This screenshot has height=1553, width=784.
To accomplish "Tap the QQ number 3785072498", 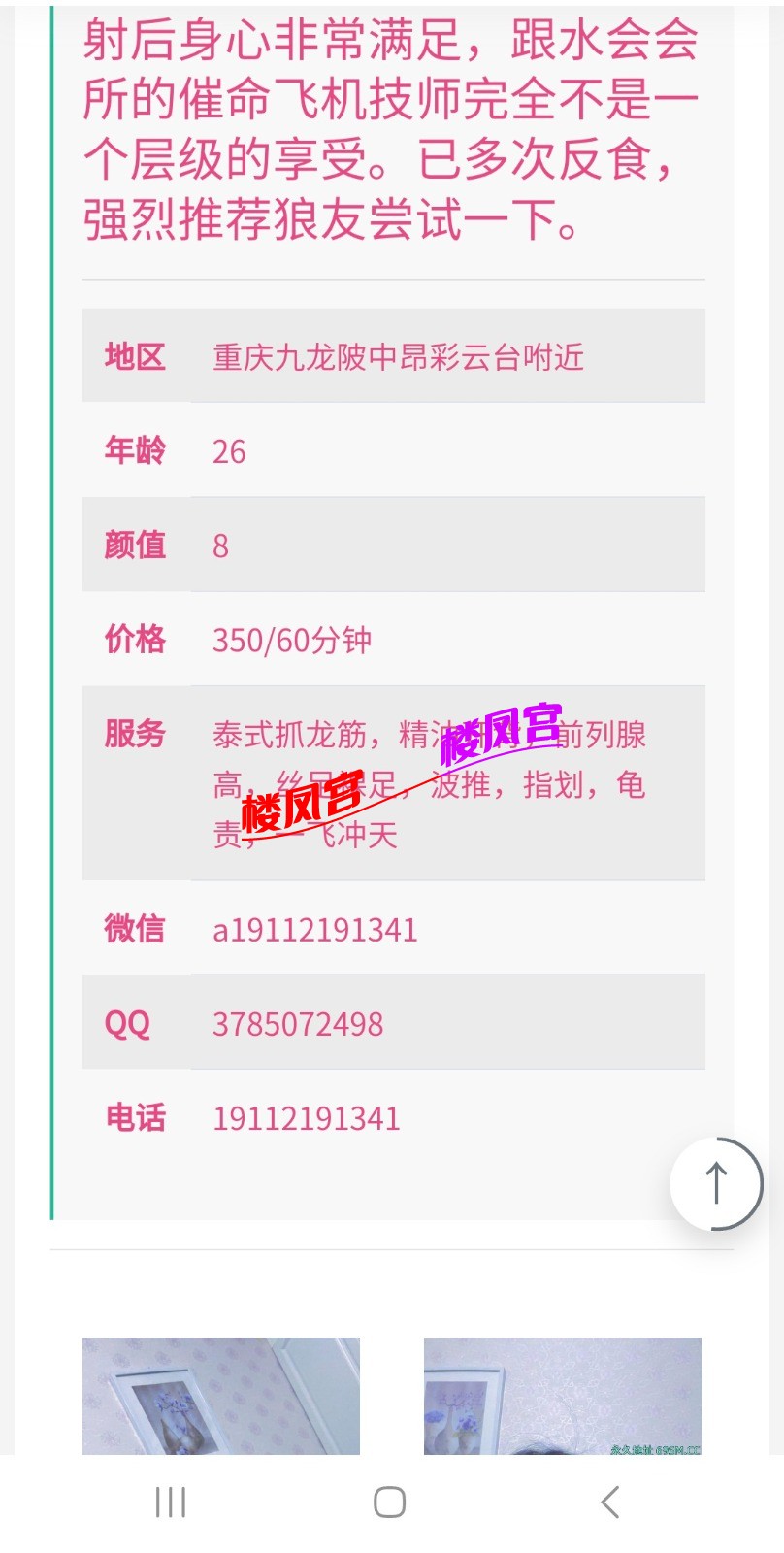I will coord(297,1023).
